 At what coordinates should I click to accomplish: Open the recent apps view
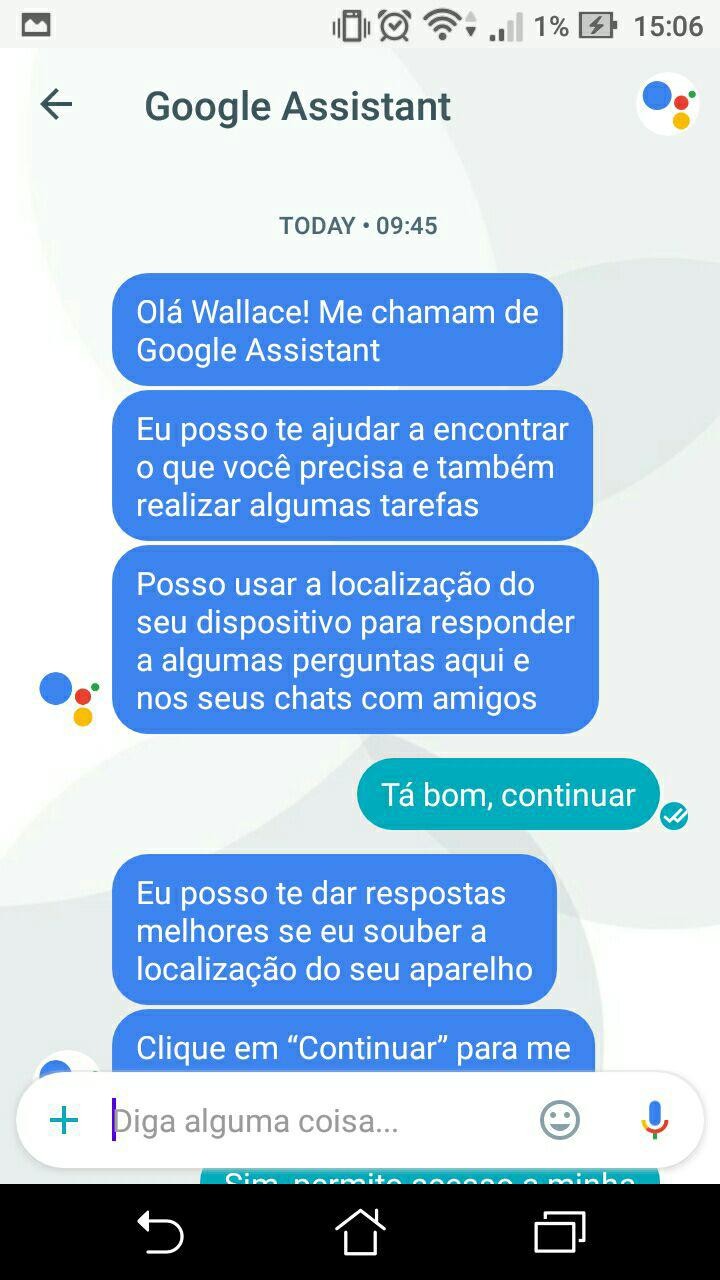pyautogui.click(x=560, y=1231)
